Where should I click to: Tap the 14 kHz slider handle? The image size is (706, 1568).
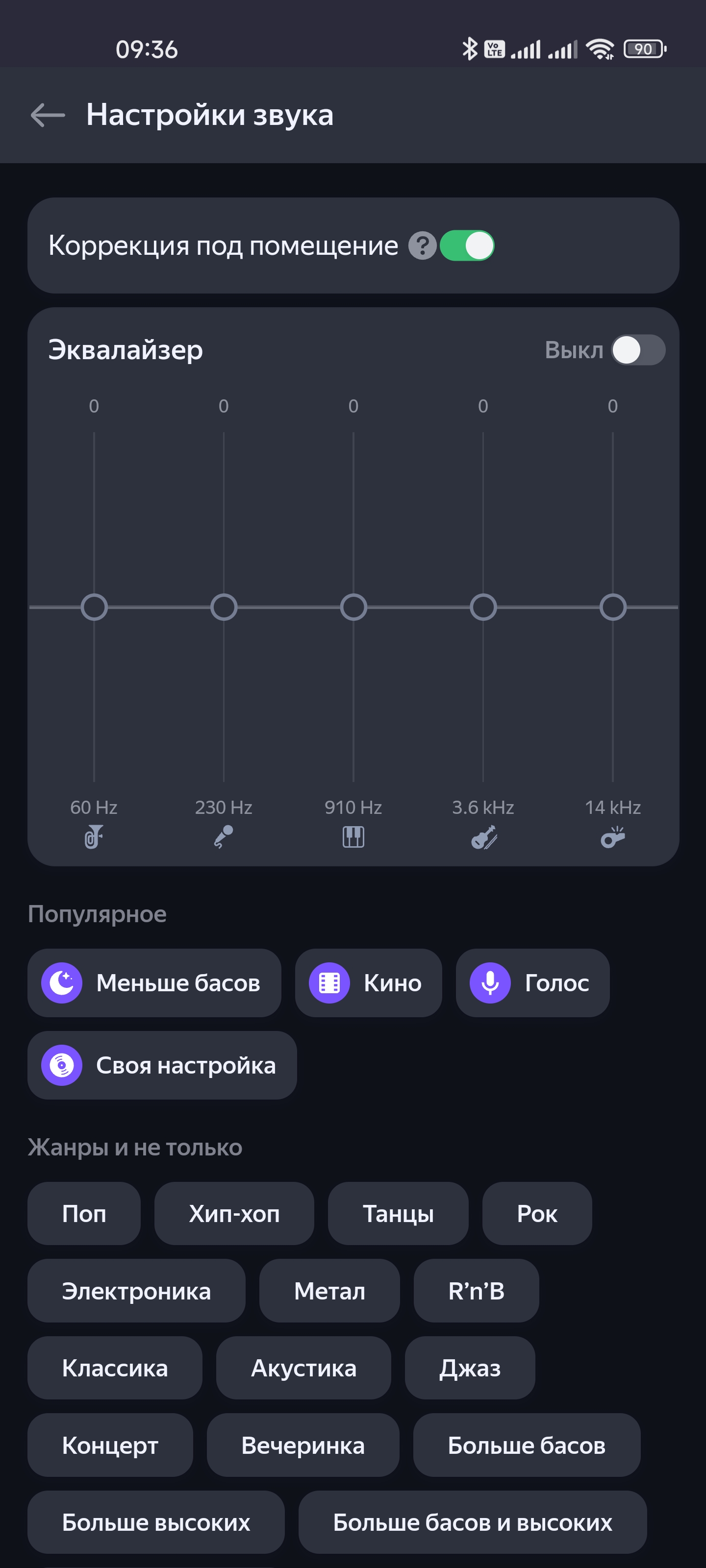(x=613, y=607)
